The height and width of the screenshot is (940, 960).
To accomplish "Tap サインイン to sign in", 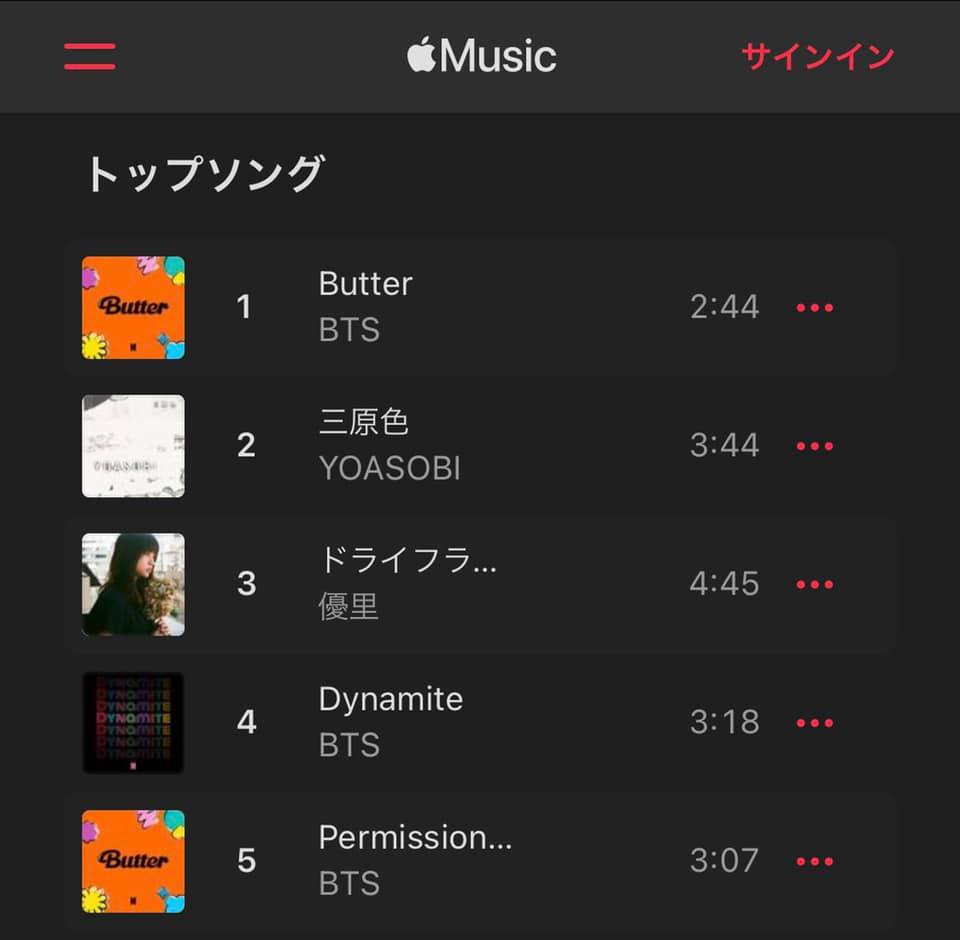I will (817, 56).
